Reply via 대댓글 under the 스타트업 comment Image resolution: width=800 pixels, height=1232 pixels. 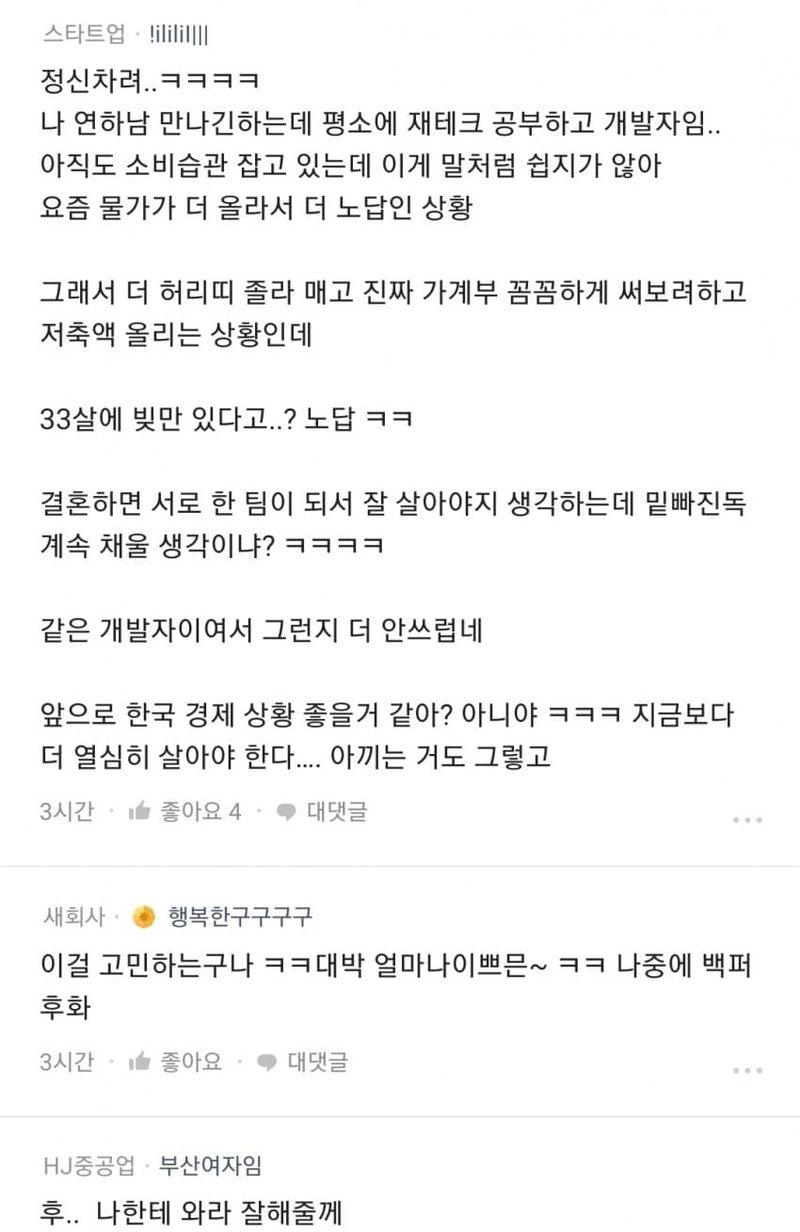coord(322,811)
